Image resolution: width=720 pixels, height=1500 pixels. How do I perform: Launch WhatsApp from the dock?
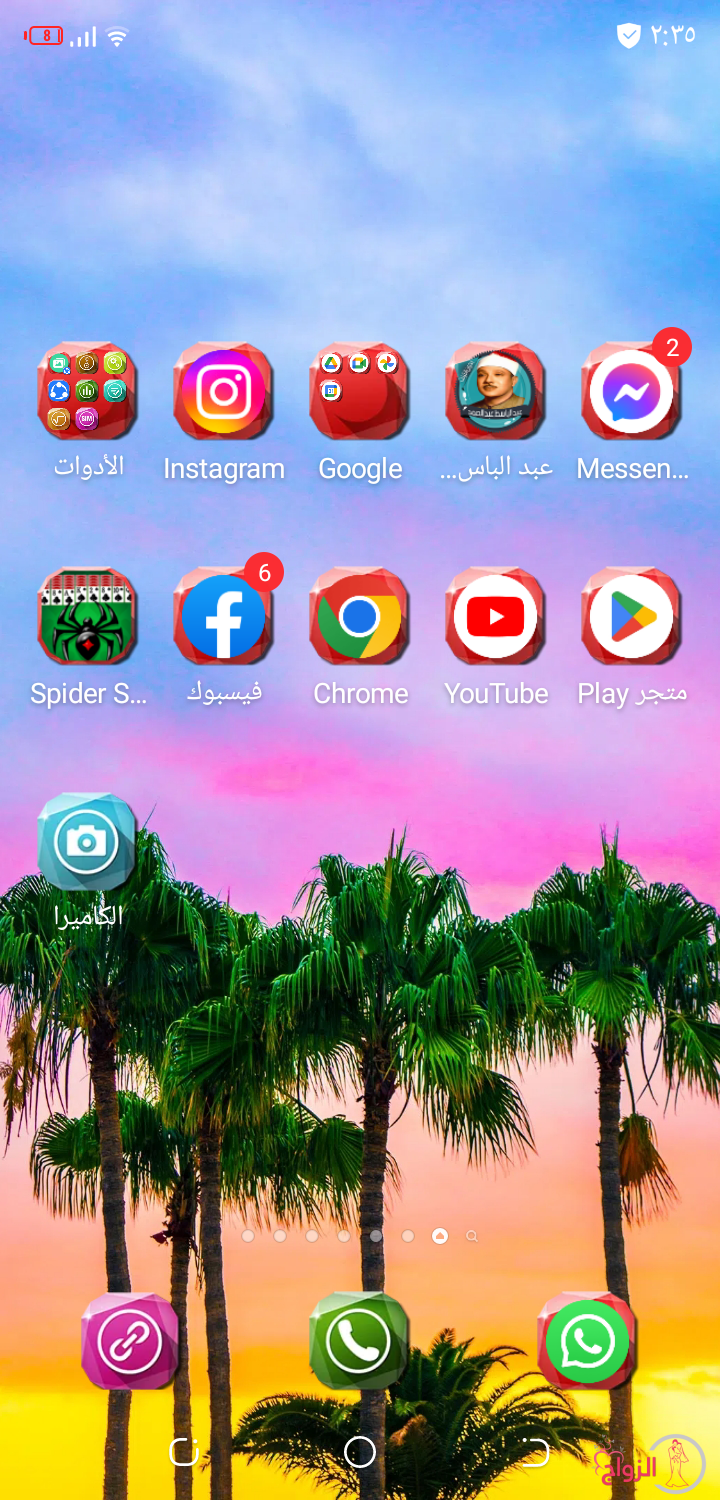tap(587, 1341)
